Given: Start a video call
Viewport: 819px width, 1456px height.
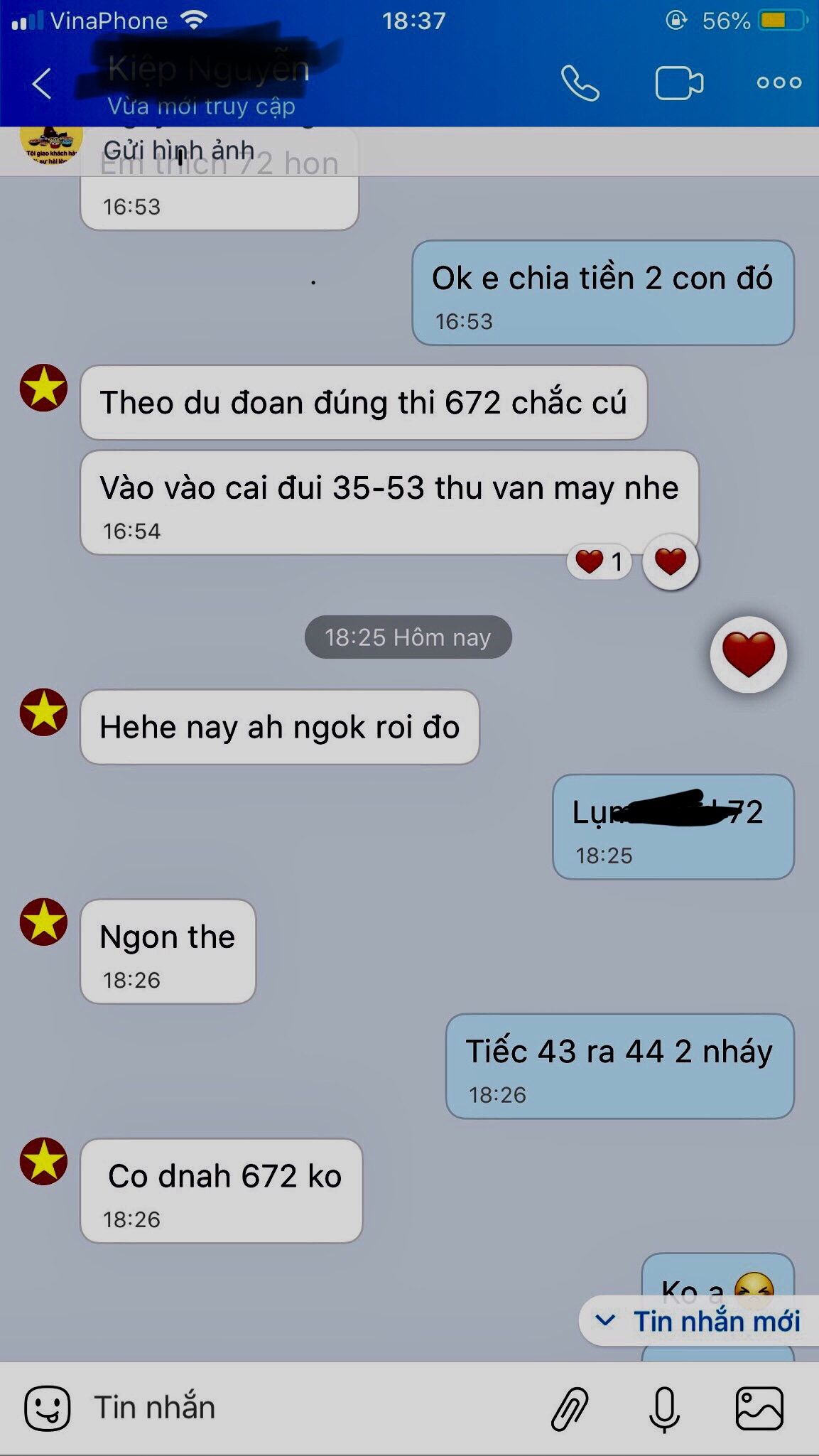Looking at the screenshot, I should coord(679,84).
